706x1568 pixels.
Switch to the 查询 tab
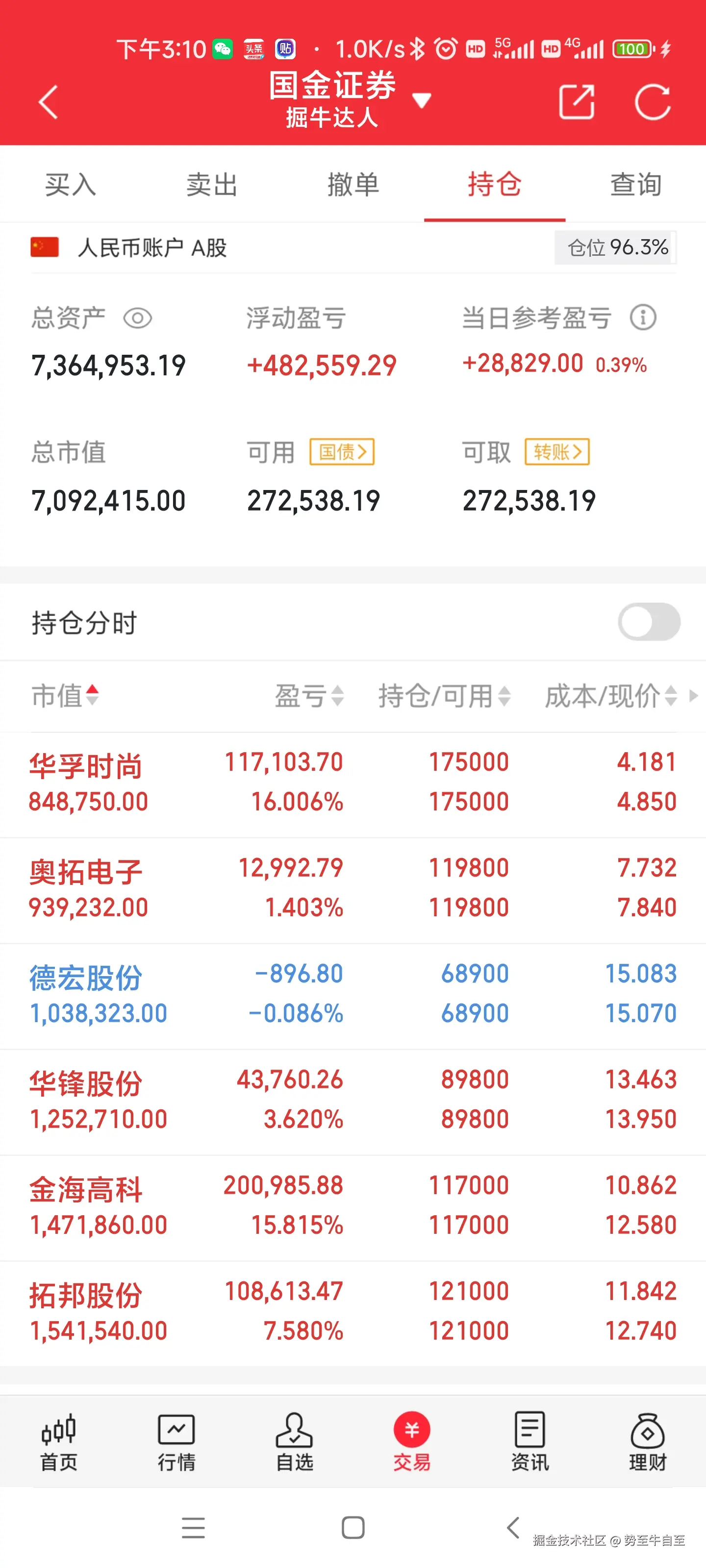point(635,184)
